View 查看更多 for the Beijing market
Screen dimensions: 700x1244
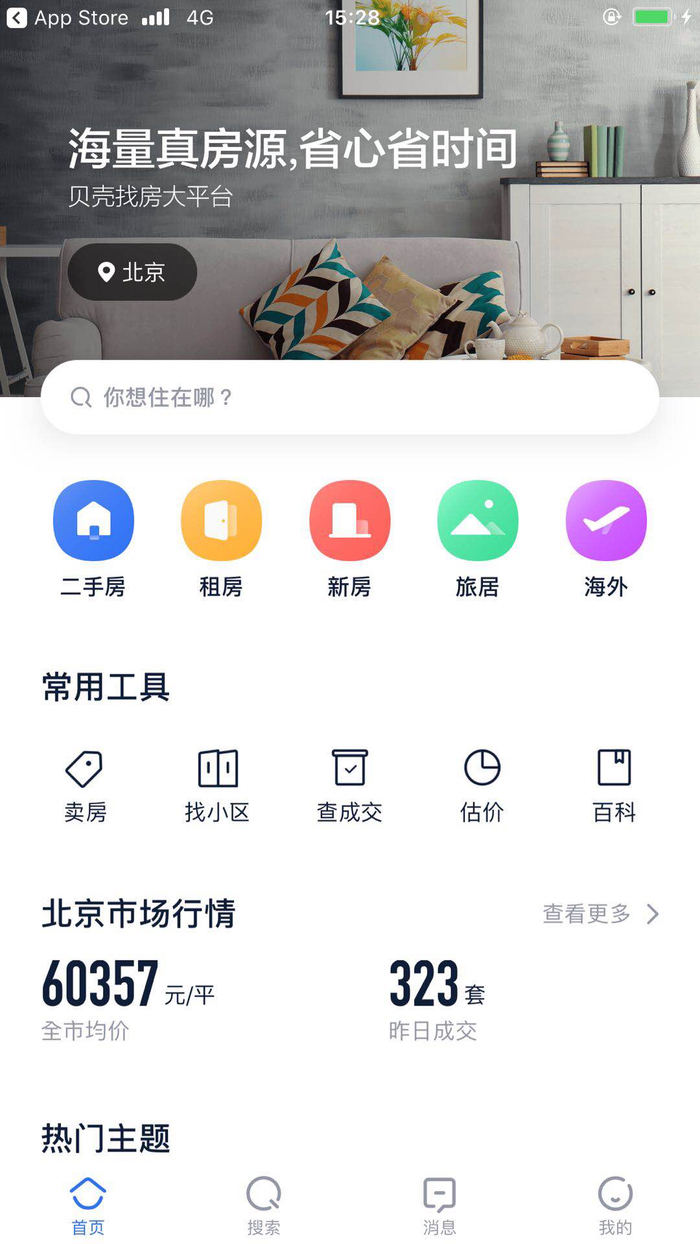pos(601,914)
